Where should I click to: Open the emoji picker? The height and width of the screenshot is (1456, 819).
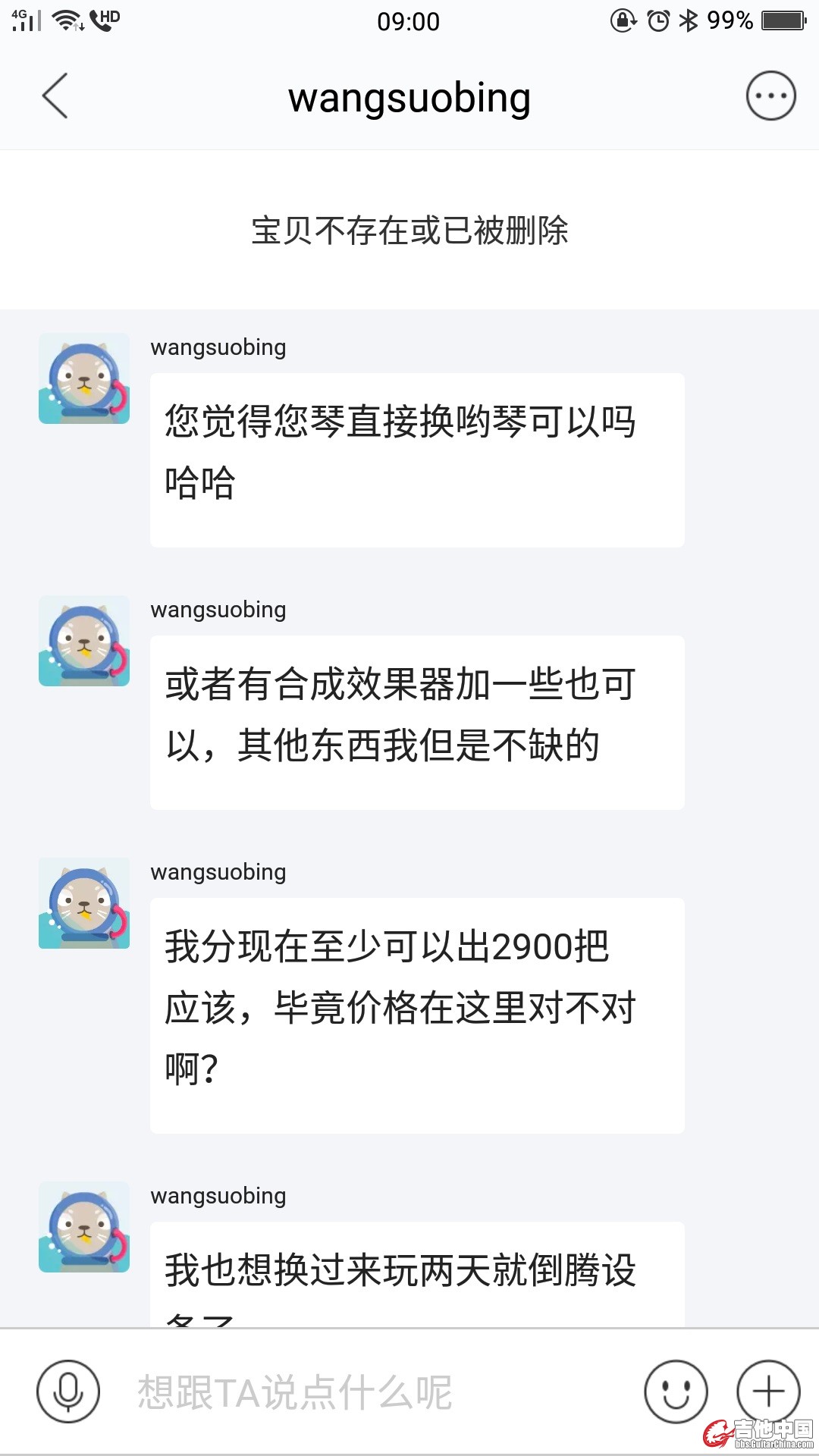point(676,1392)
